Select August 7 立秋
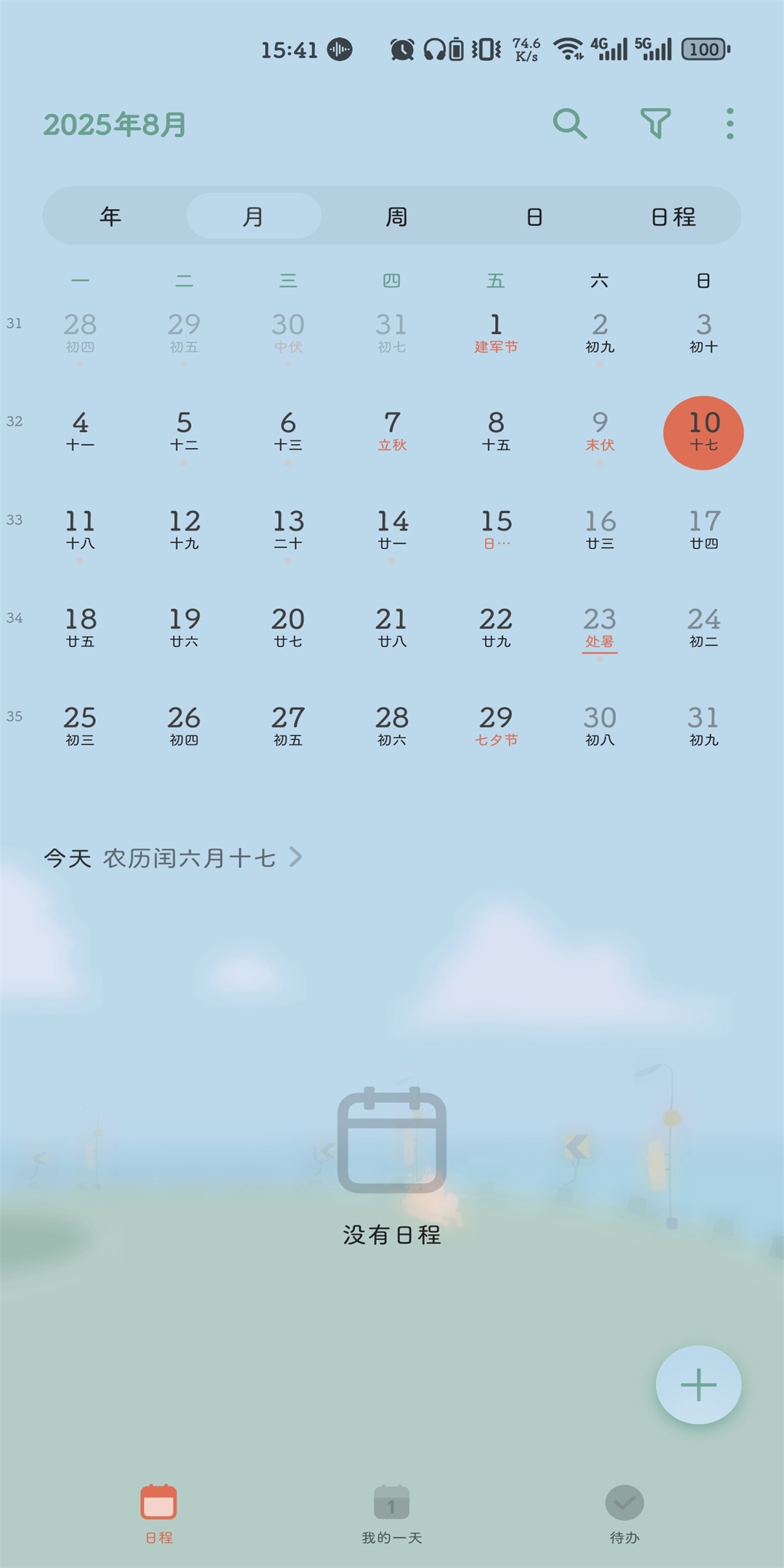This screenshot has height=1568, width=784. click(392, 432)
